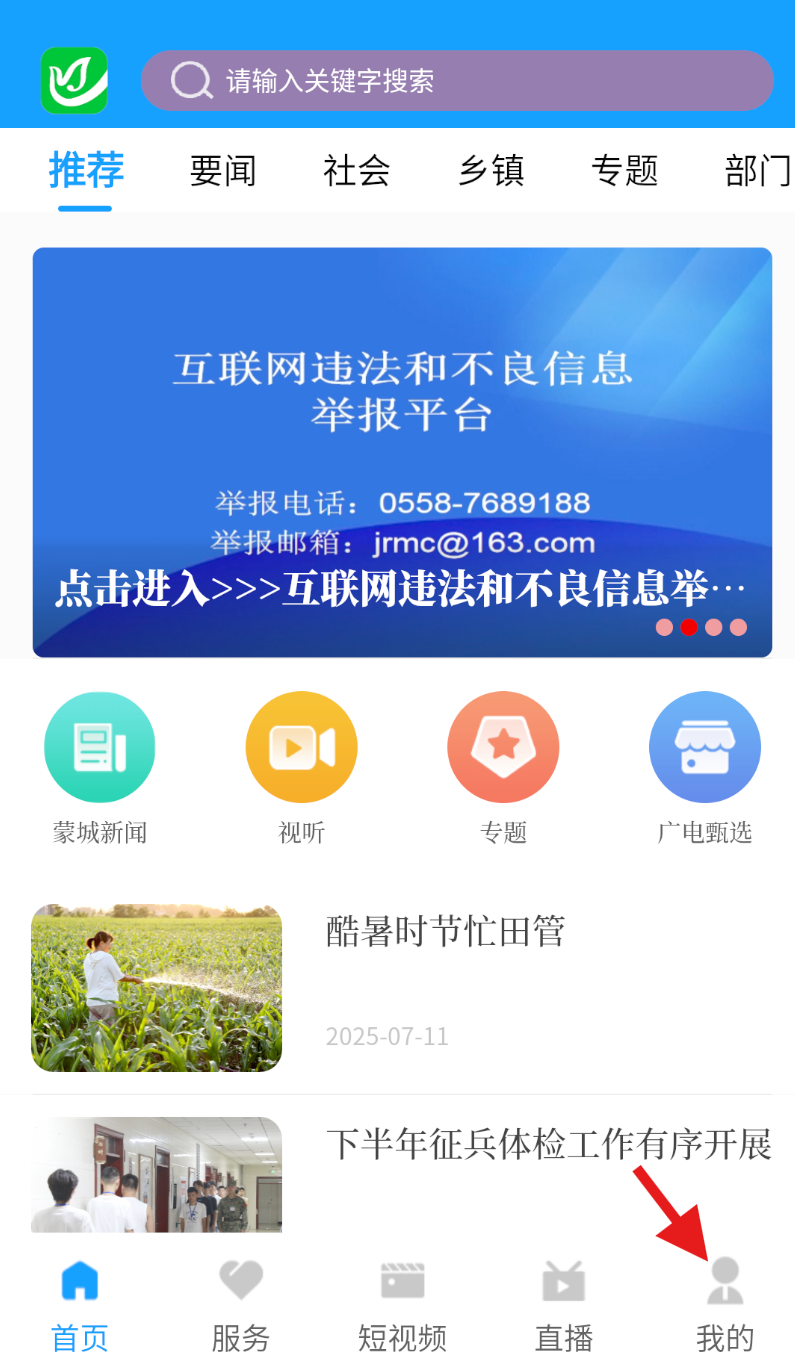Switch to the 社会 tab
The image size is (795, 1366).
[x=357, y=171]
